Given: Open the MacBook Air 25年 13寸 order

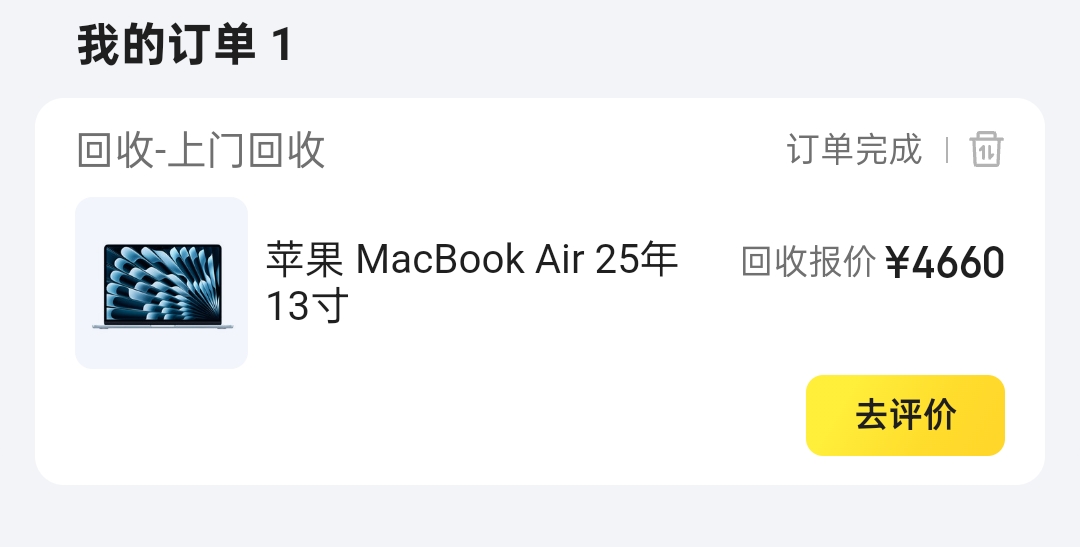Looking at the screenshot, I should click(471, 283).
